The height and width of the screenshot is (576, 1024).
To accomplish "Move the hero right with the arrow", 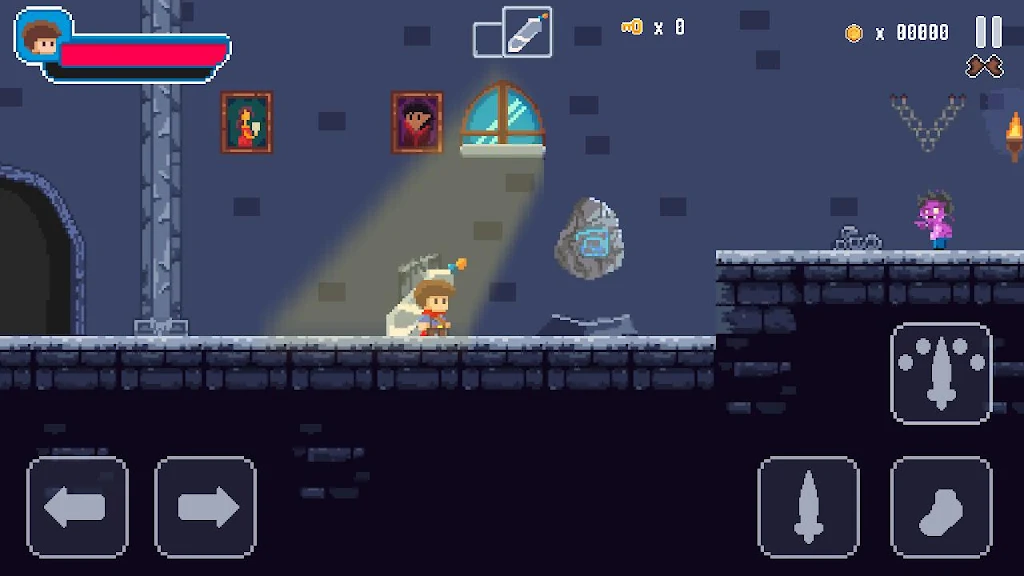I will click(205, 507).
